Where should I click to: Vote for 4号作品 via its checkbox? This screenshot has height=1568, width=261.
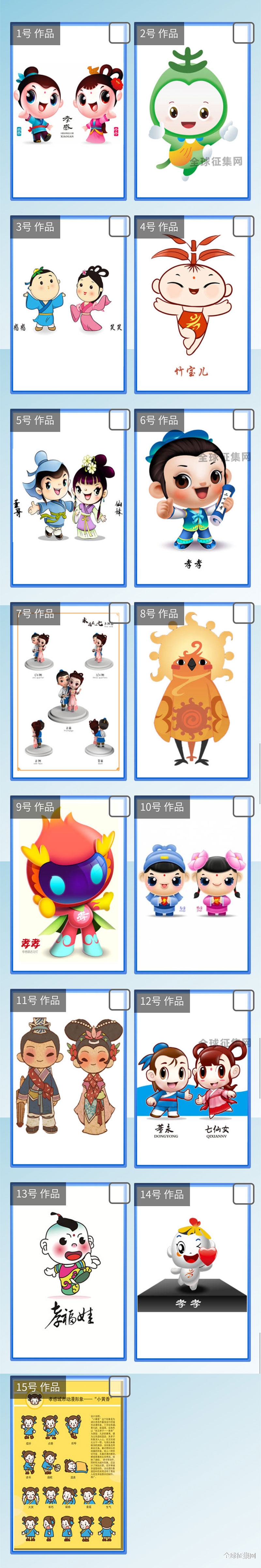coord(243,227)
